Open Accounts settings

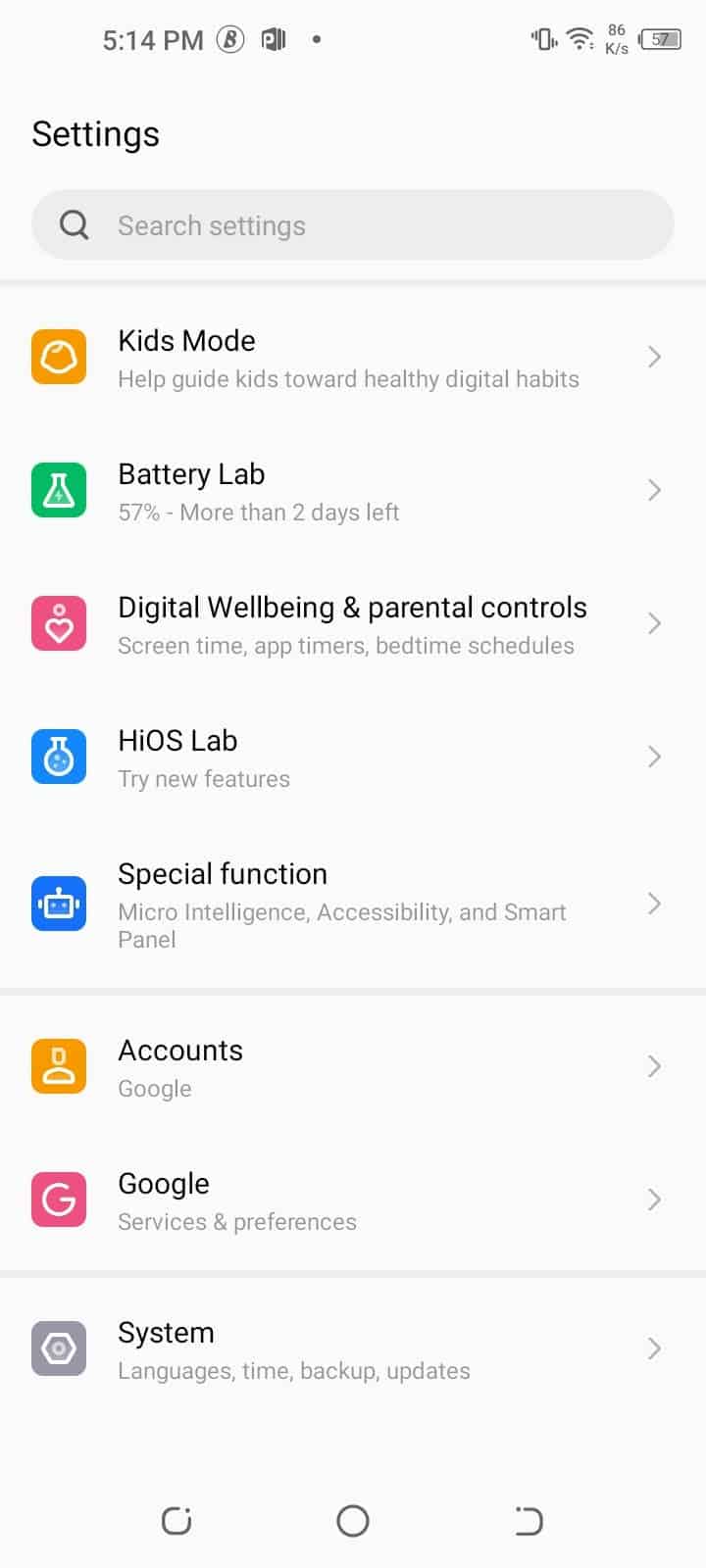[353, 1067]
